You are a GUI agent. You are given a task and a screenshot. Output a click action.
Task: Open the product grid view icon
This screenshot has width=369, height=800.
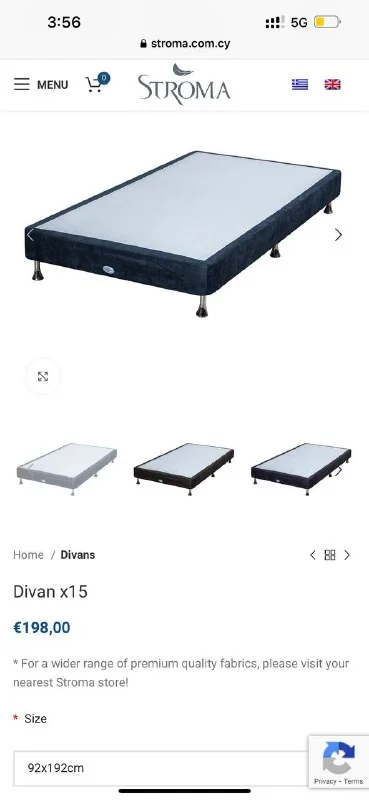coord(330,555)
